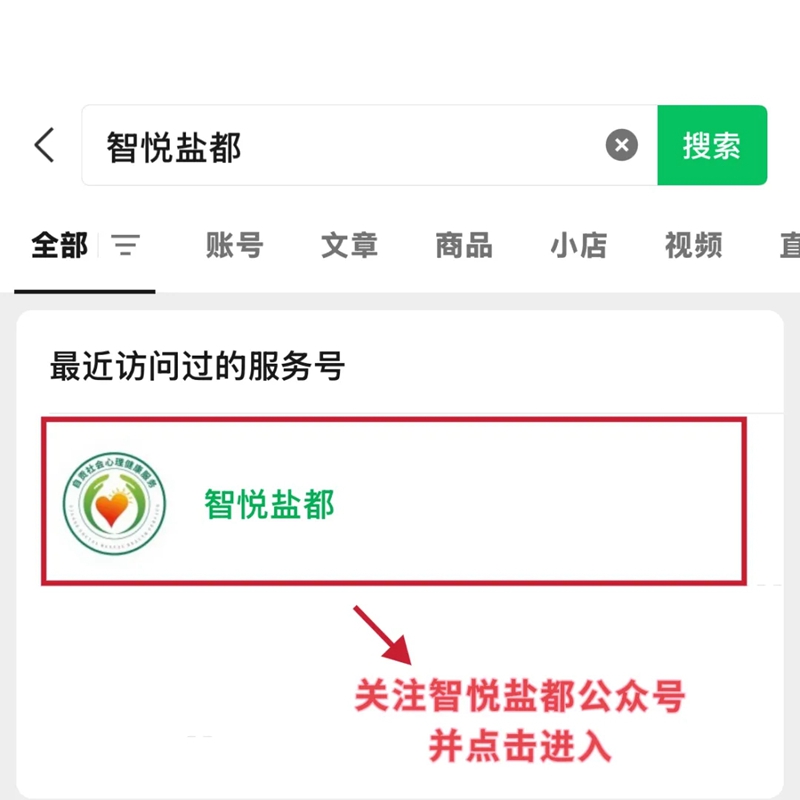Clear the search text with the X icon

pyautogui.click(x=621, y=145)
